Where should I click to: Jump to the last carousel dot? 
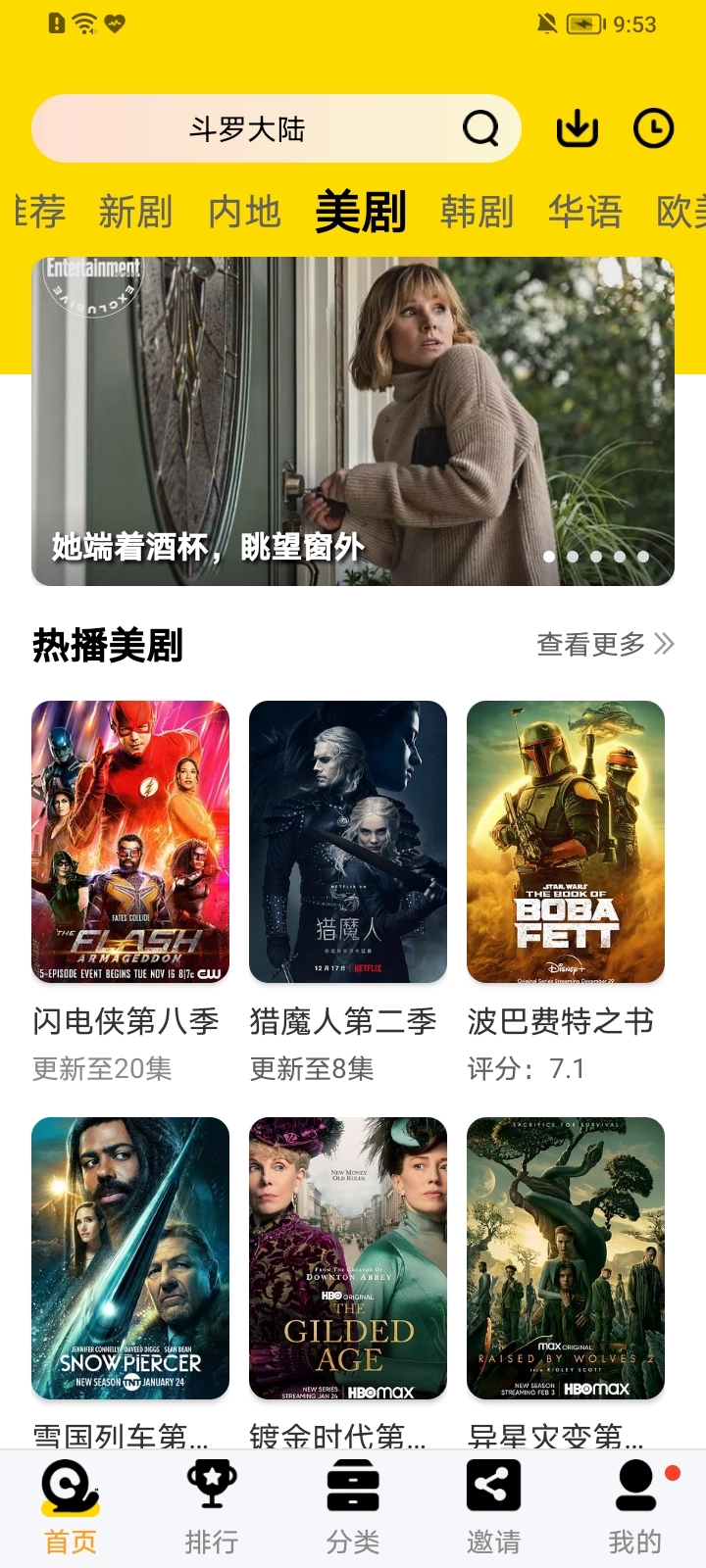(x=642, y=556)
